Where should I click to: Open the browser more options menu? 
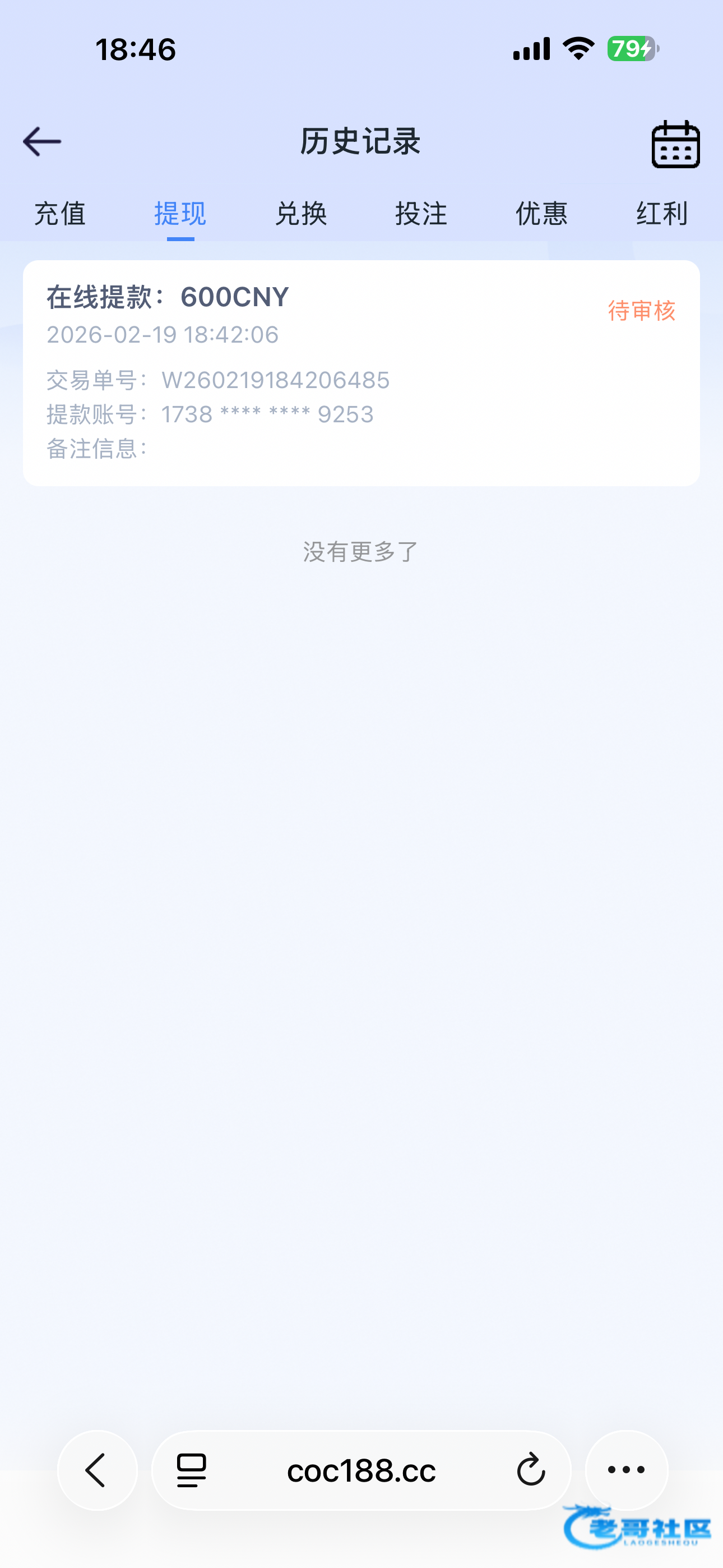tap(626, 1470)
